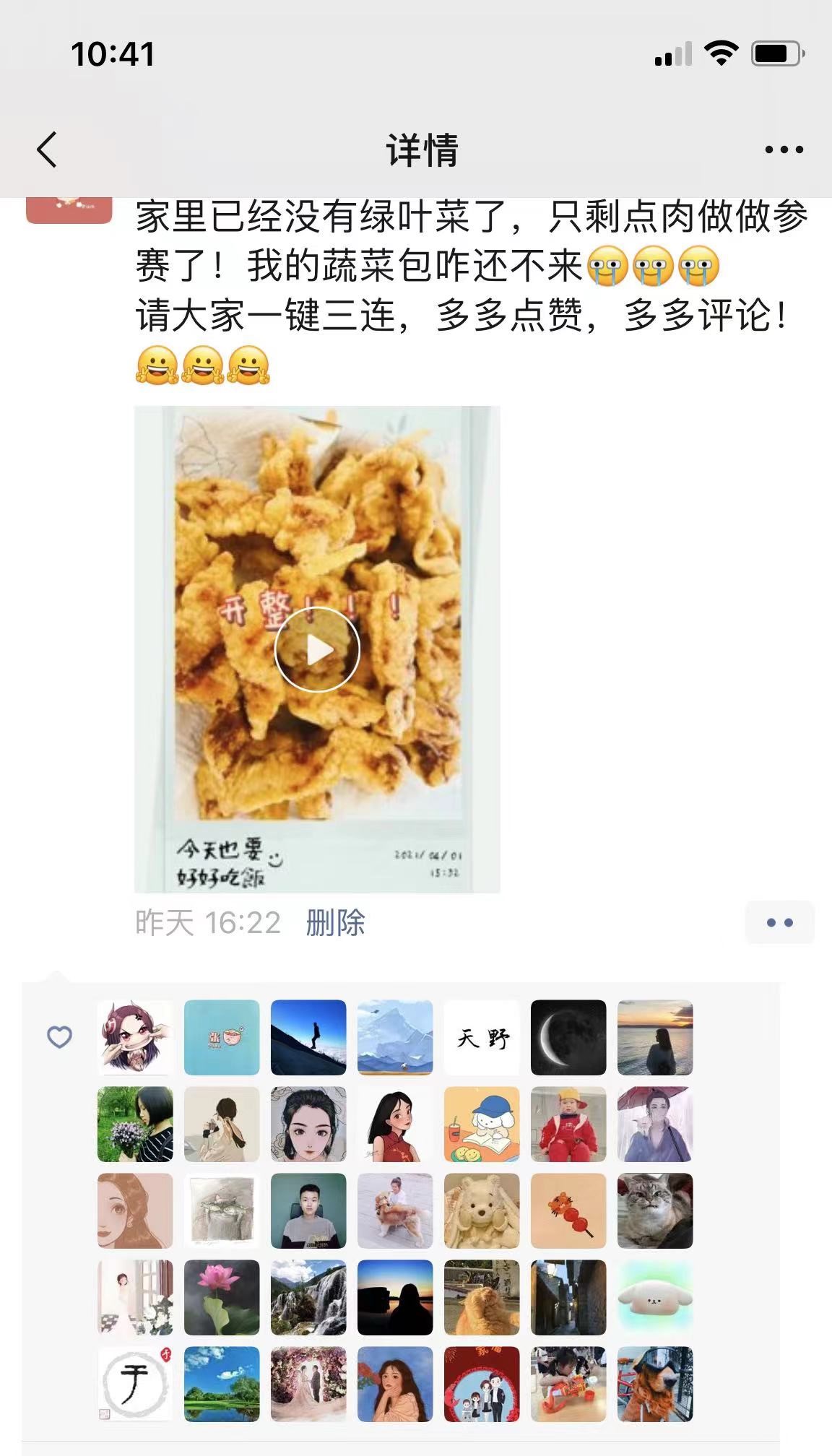Open the pink lotus flower avatar

[x=222, y=1298]
